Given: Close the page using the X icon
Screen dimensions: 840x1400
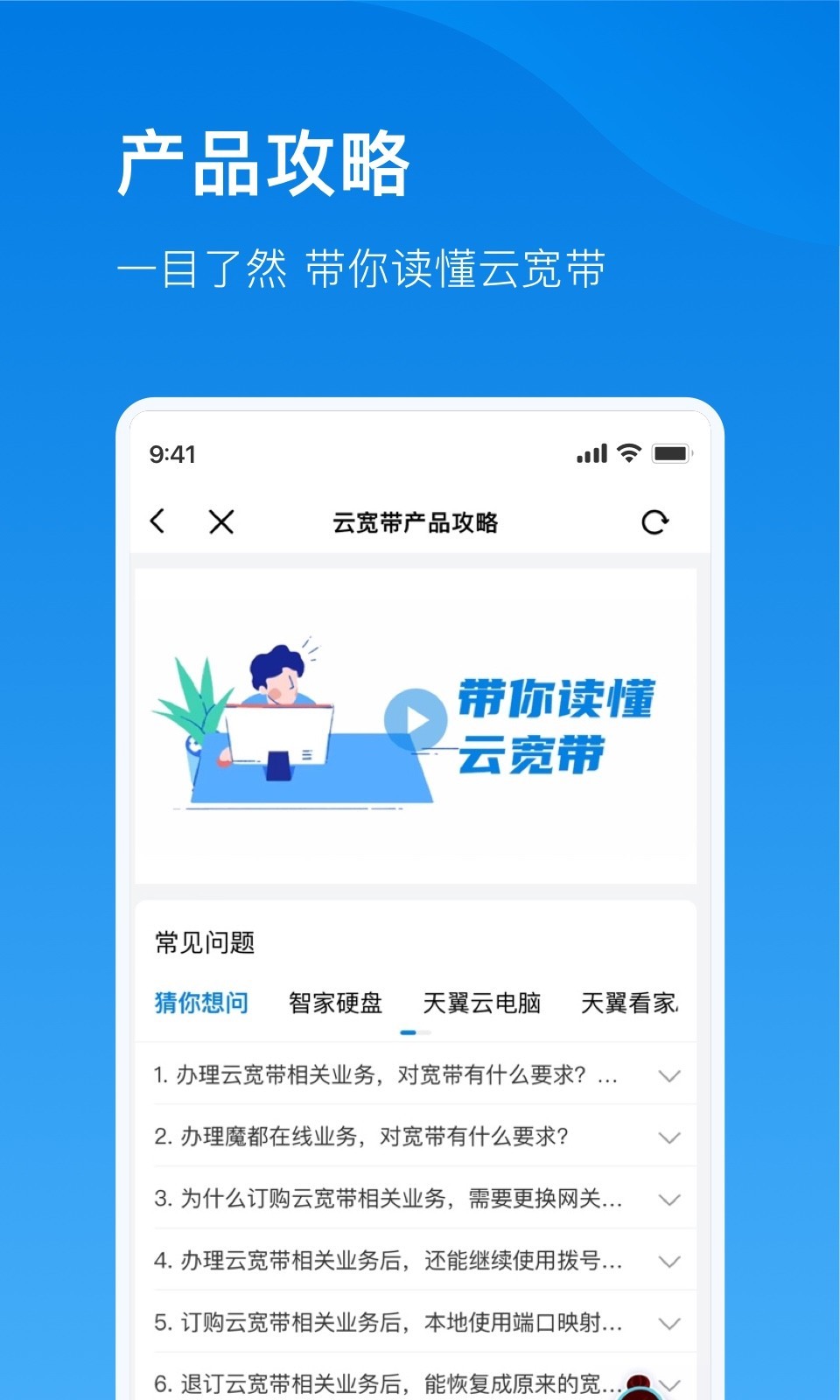Looking at the screenshot, I should tap(221, 521).
